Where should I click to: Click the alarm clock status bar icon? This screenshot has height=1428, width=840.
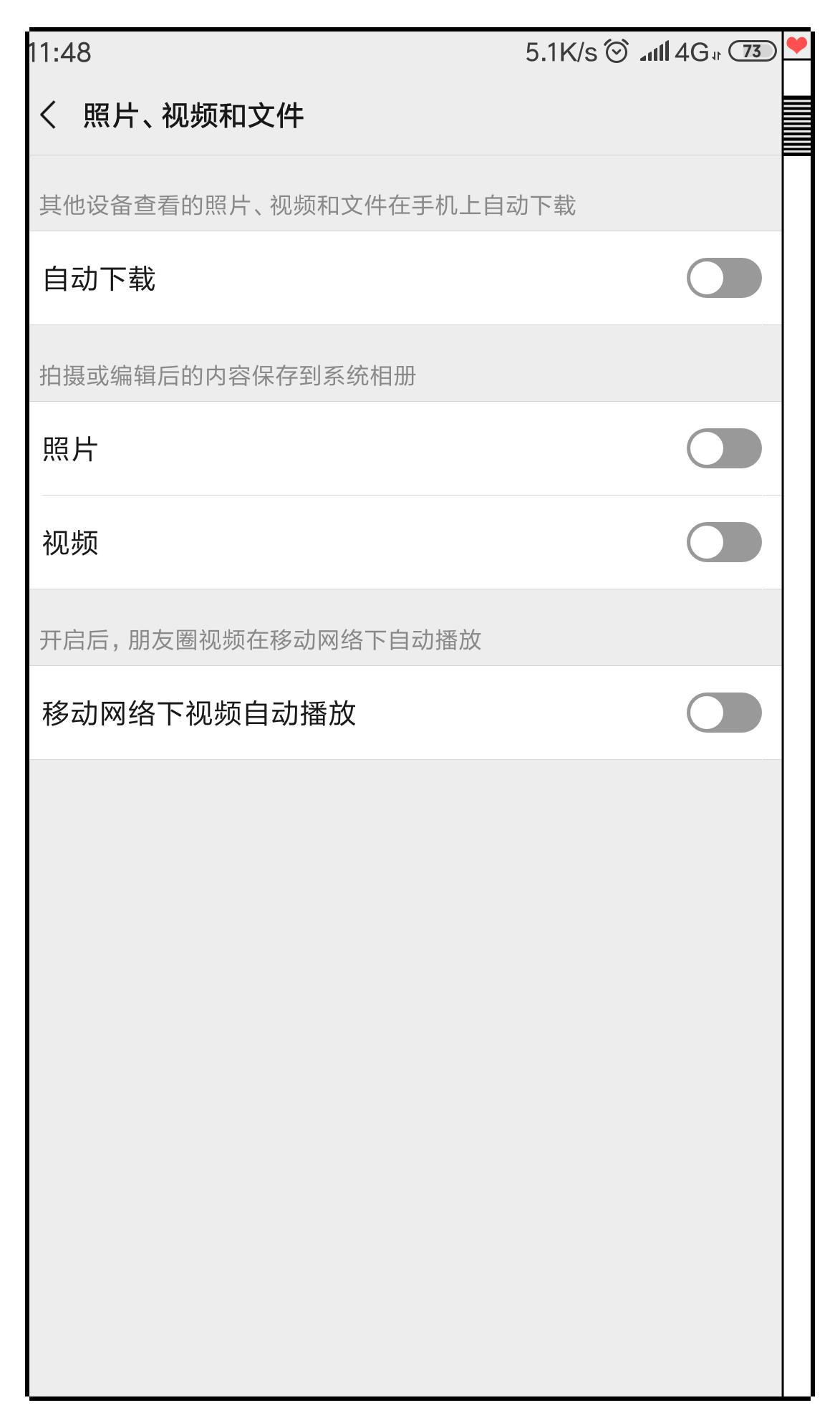[617, 50]
